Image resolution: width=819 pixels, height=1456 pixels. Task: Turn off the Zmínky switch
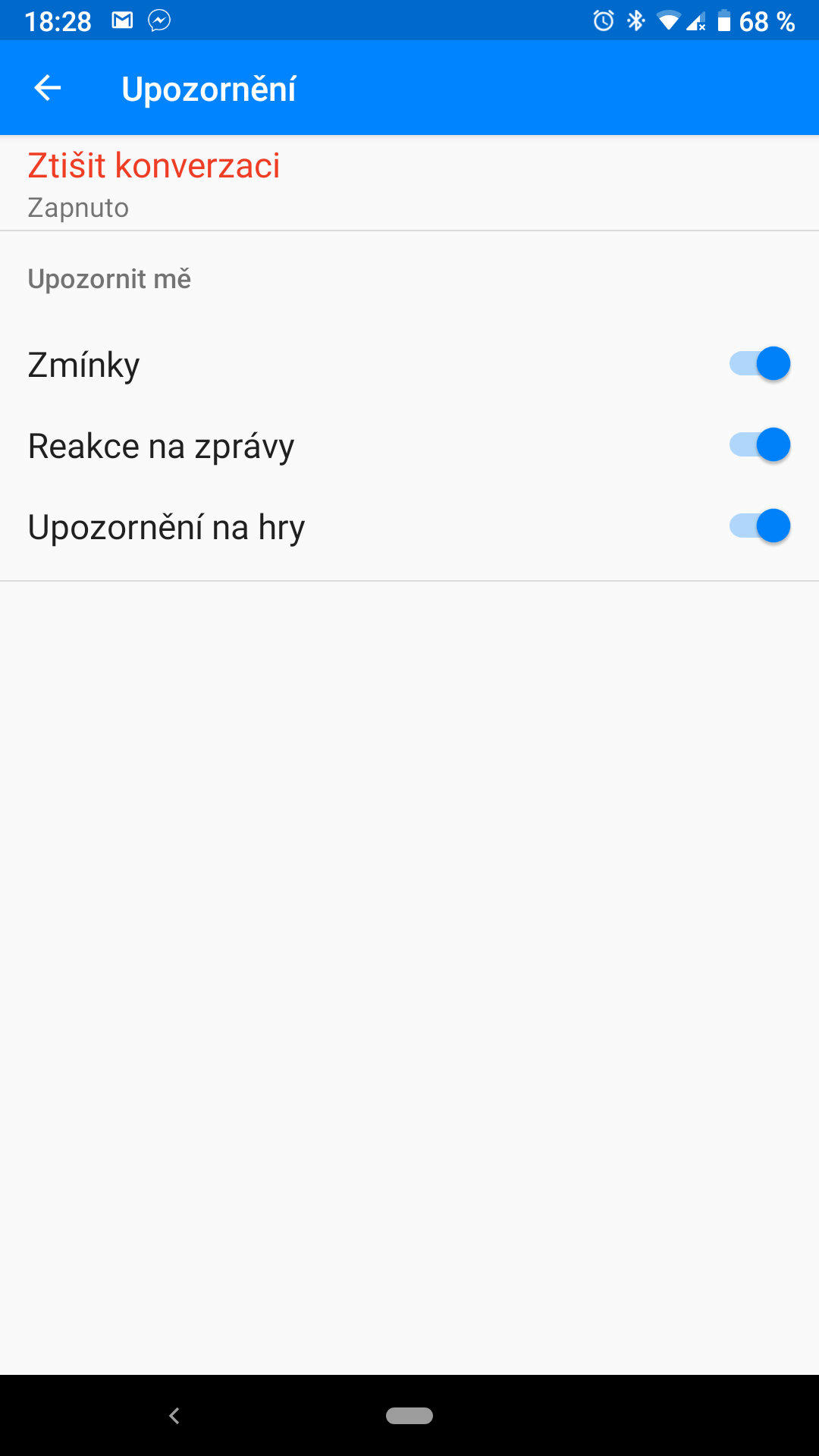[760, 363]
